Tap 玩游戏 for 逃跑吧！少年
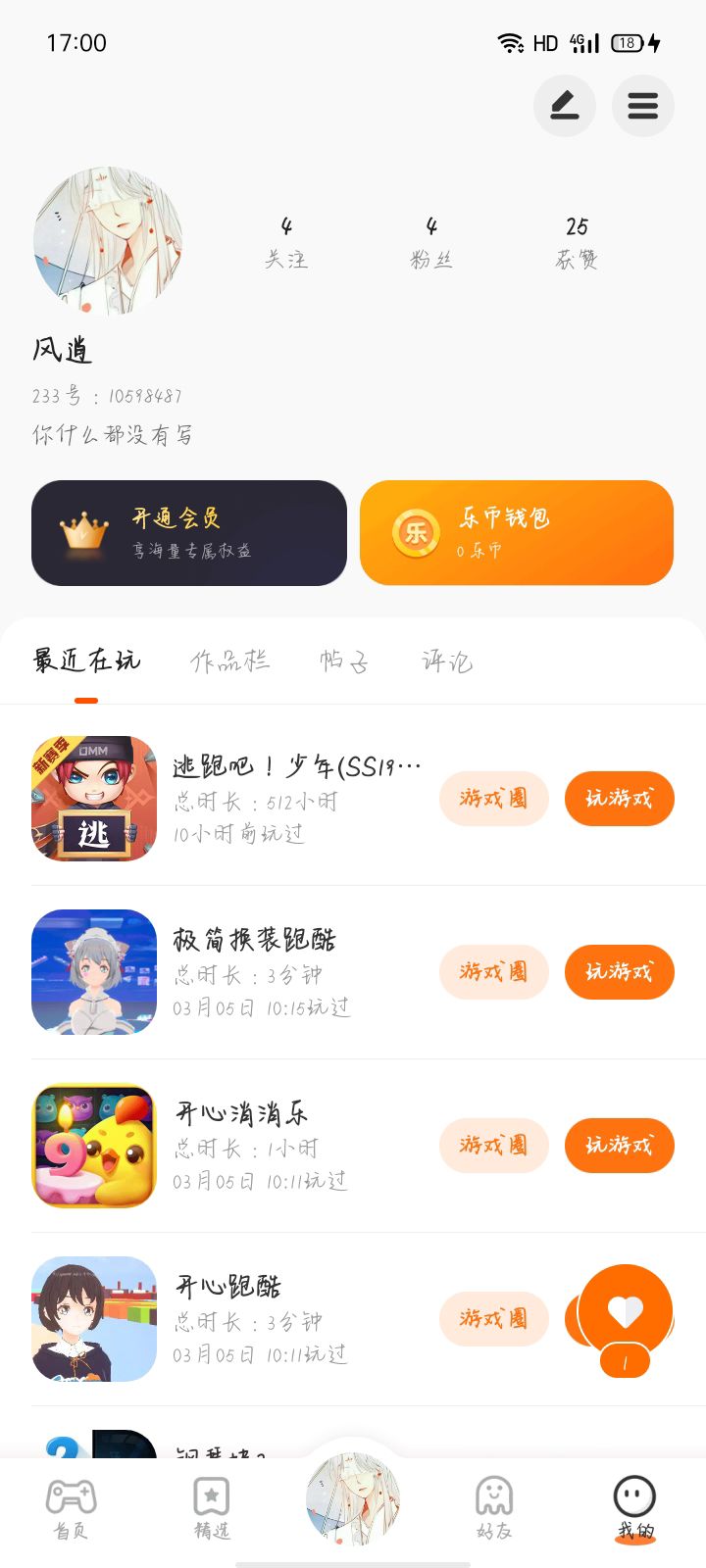This screenshot has height=1568, width=706. (x=619, y=799)
